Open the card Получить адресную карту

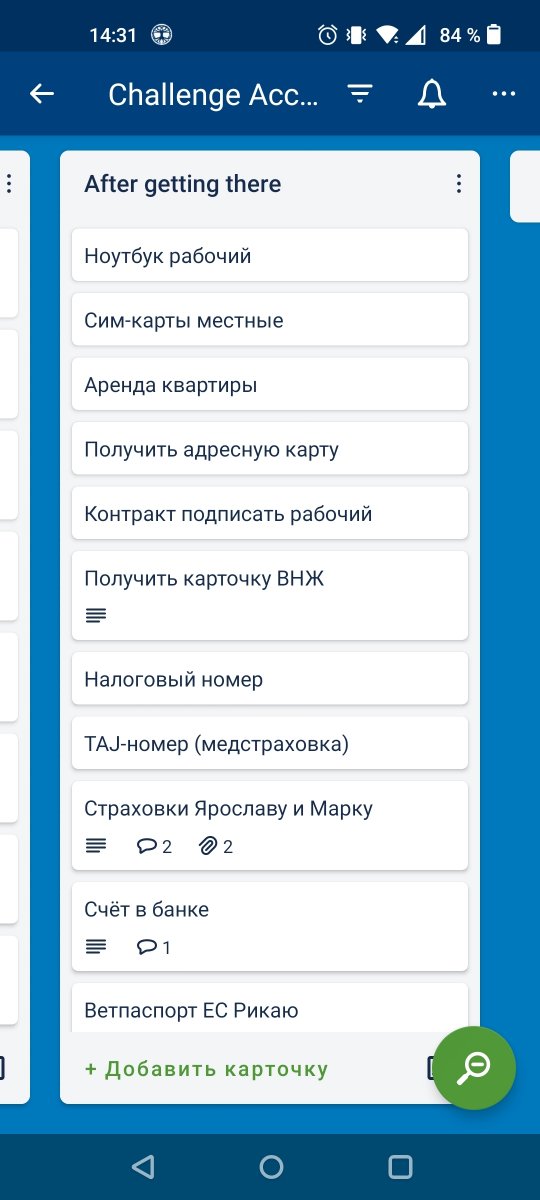(270, 448)
